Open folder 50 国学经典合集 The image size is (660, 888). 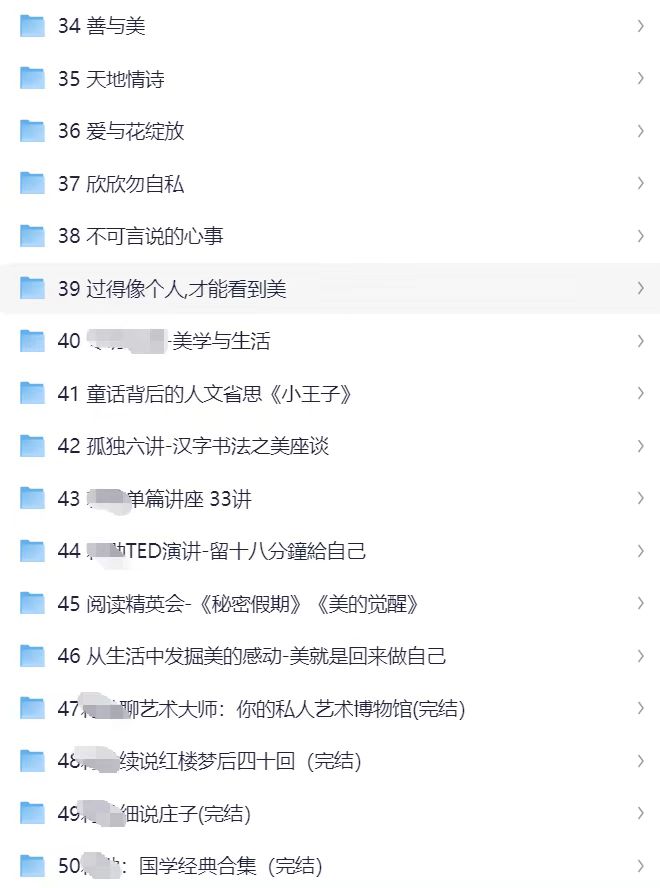click(230, 865)
